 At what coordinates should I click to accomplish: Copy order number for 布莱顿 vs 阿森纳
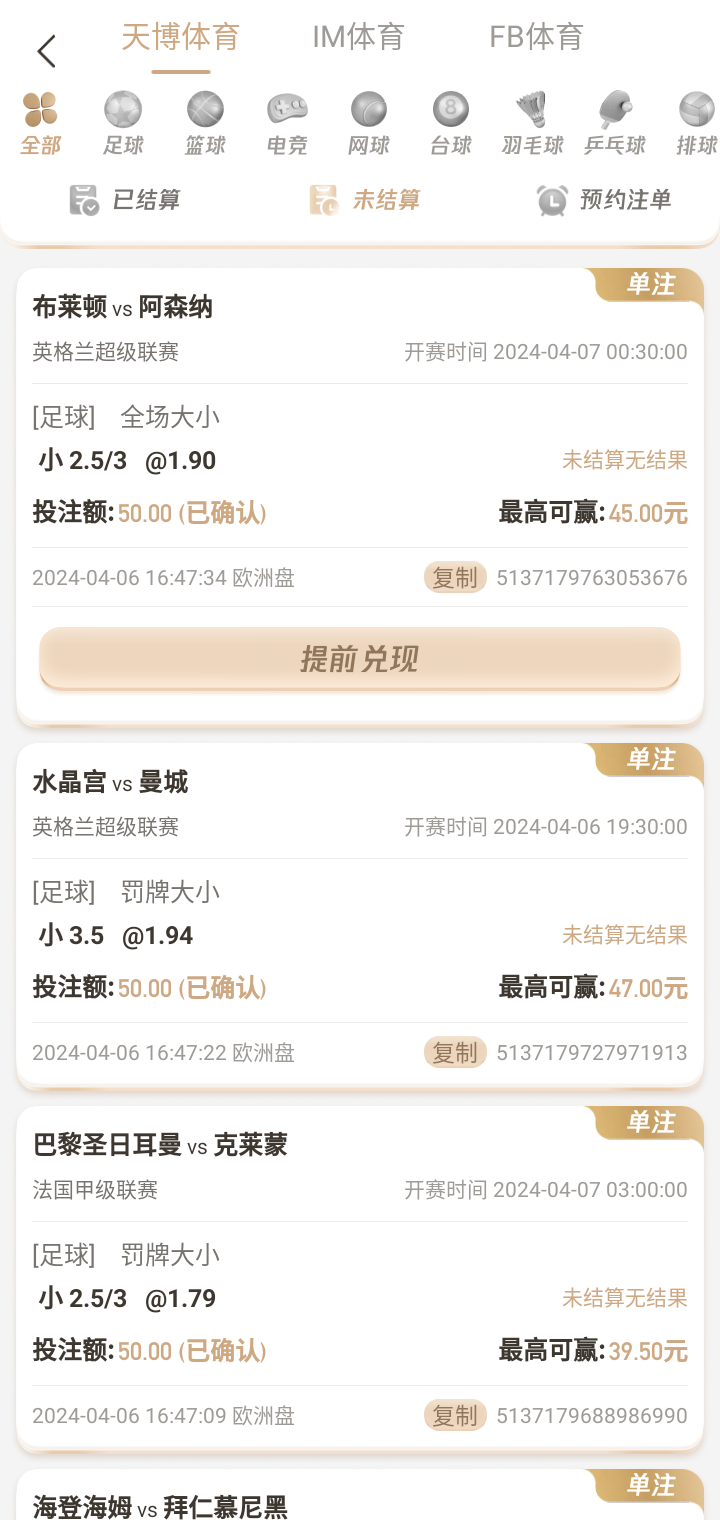click(455, 578)
